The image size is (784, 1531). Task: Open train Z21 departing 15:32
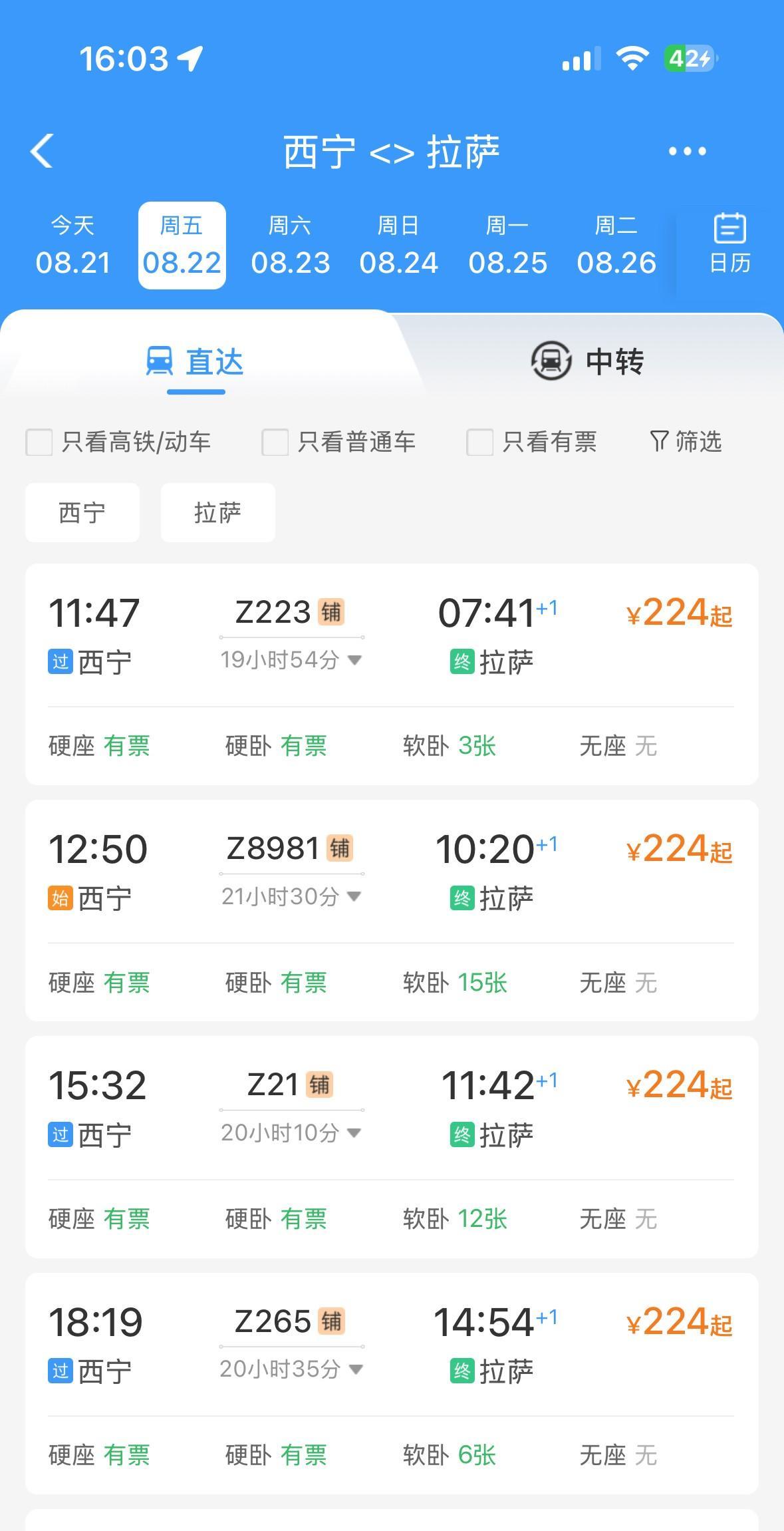coord(392,1147)
